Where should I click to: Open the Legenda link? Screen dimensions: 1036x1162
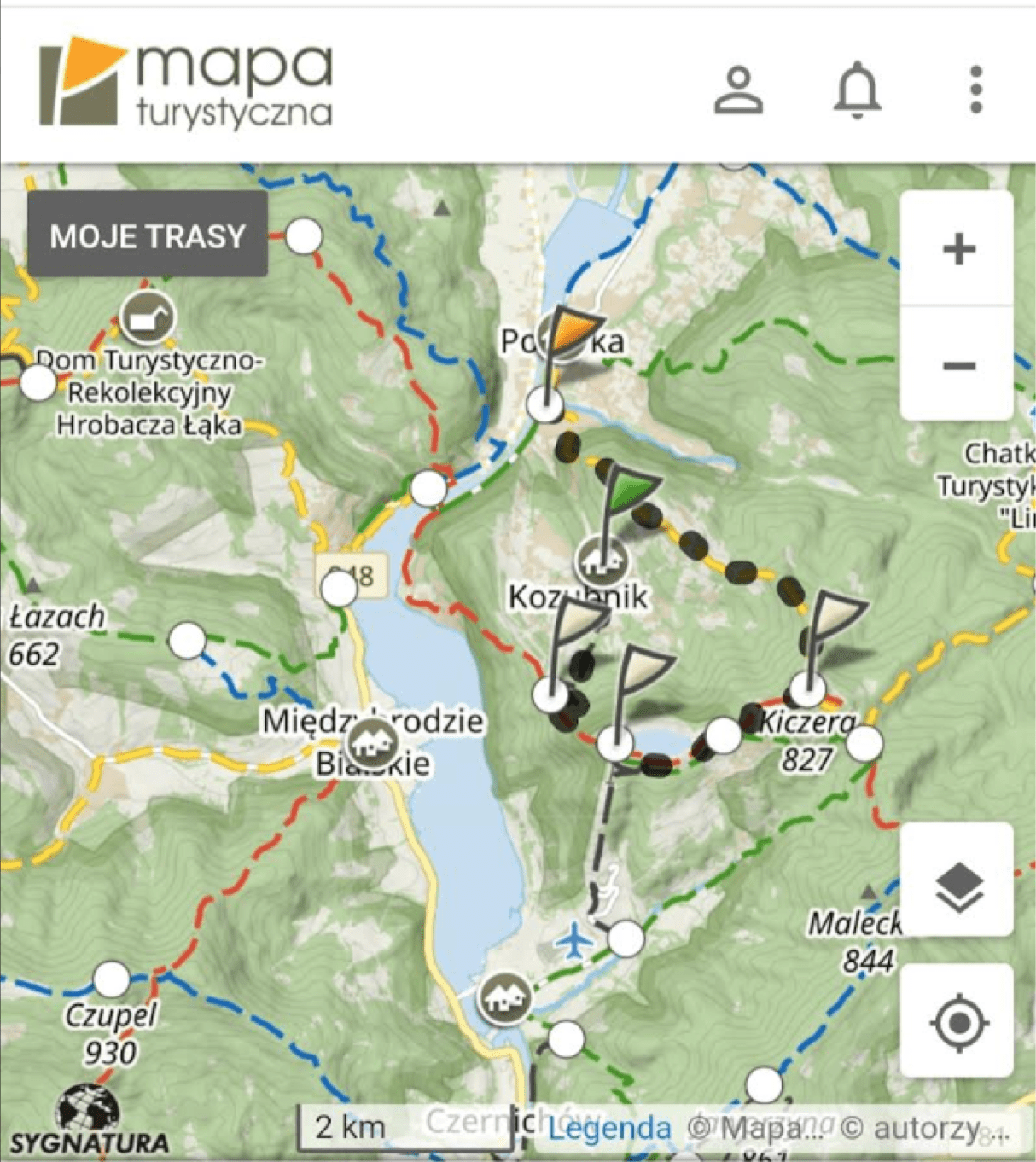(608, 1128)
